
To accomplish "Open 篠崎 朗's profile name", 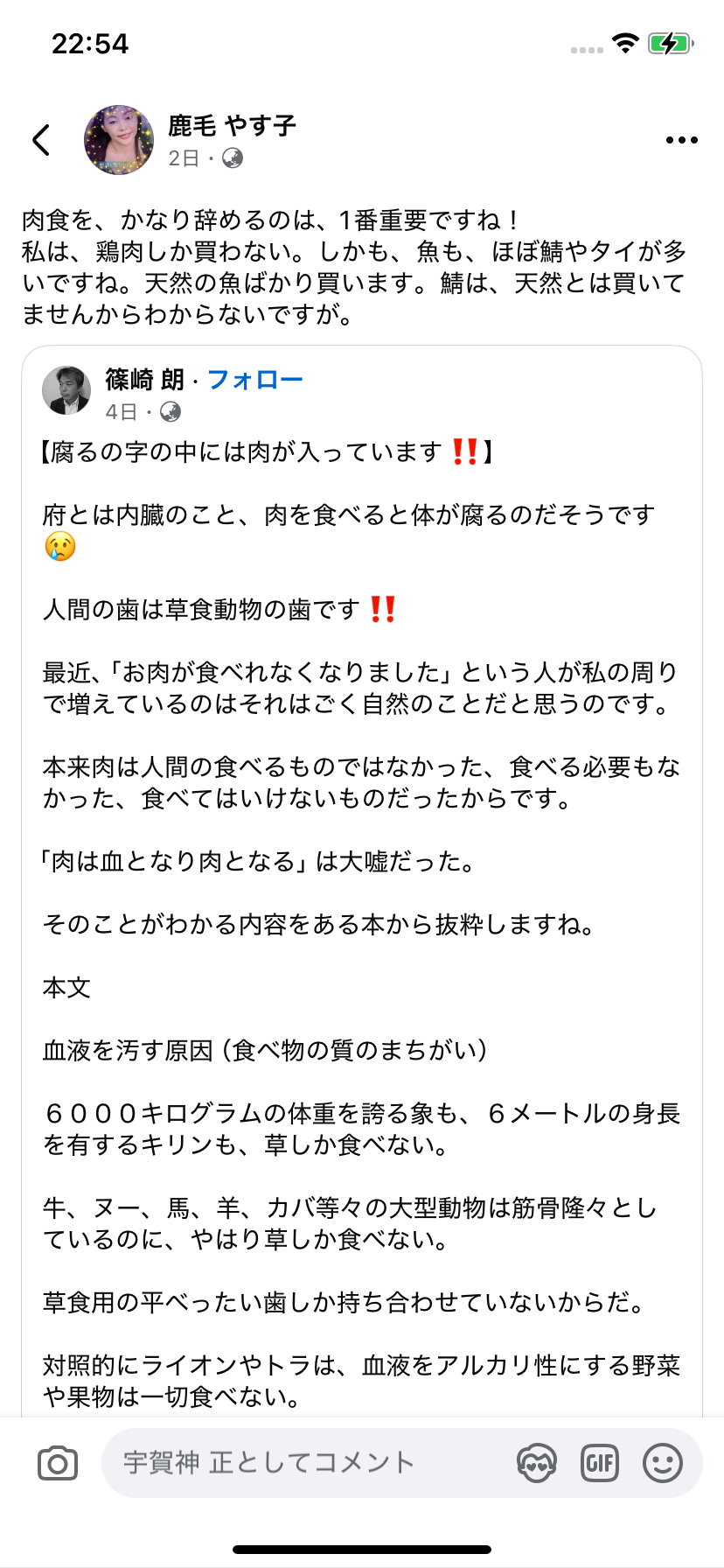I will tap(144, 380).
